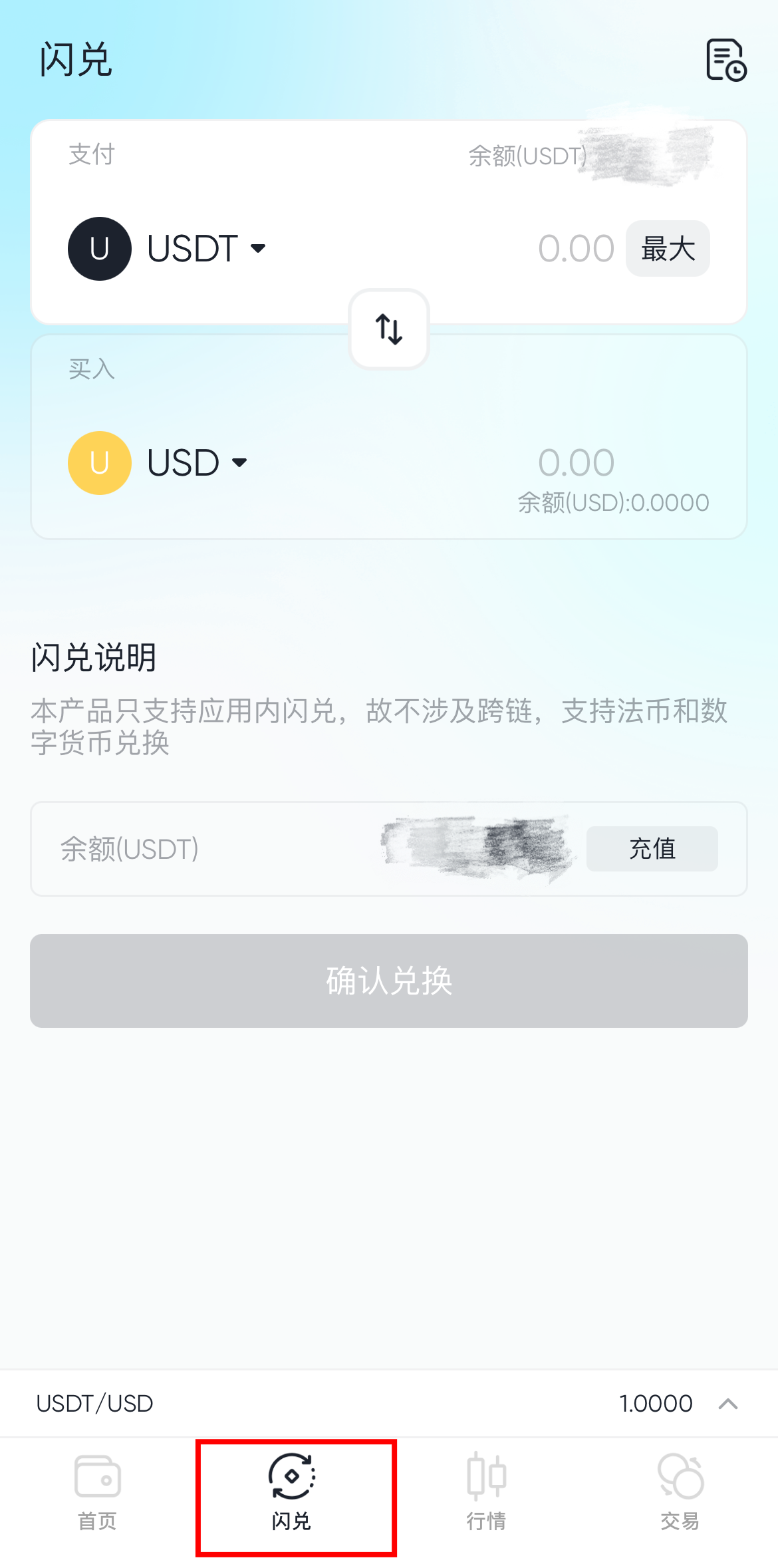Switch to the 交易 bottom tab

tap(681, 1507)
